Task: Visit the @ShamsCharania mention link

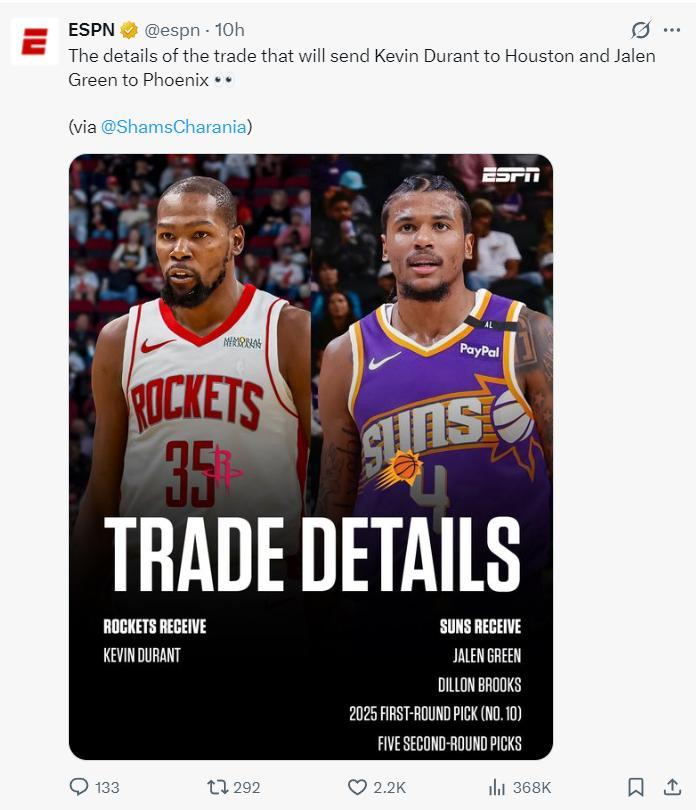Action: [175, 127]
